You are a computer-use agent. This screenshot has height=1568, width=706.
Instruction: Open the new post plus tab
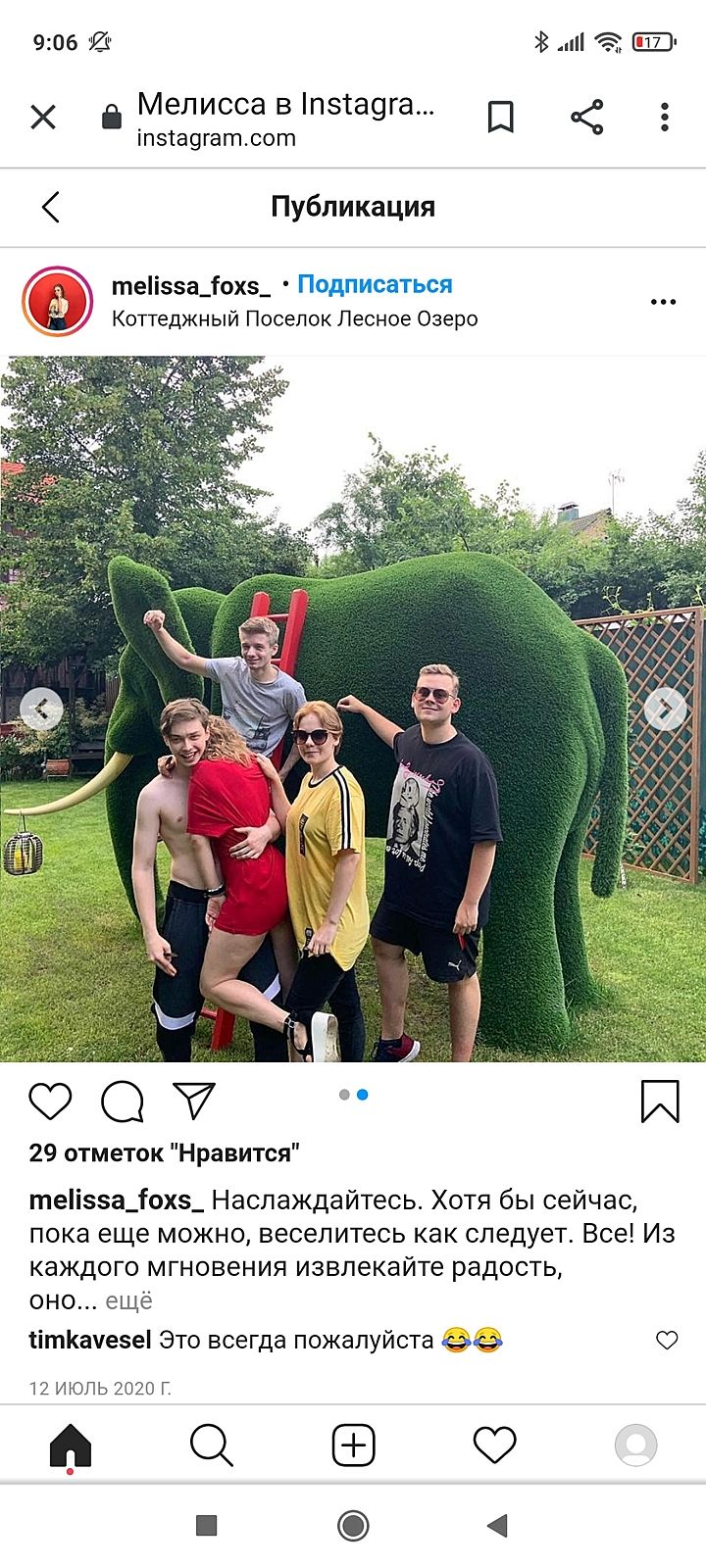tap(353, 1445)
